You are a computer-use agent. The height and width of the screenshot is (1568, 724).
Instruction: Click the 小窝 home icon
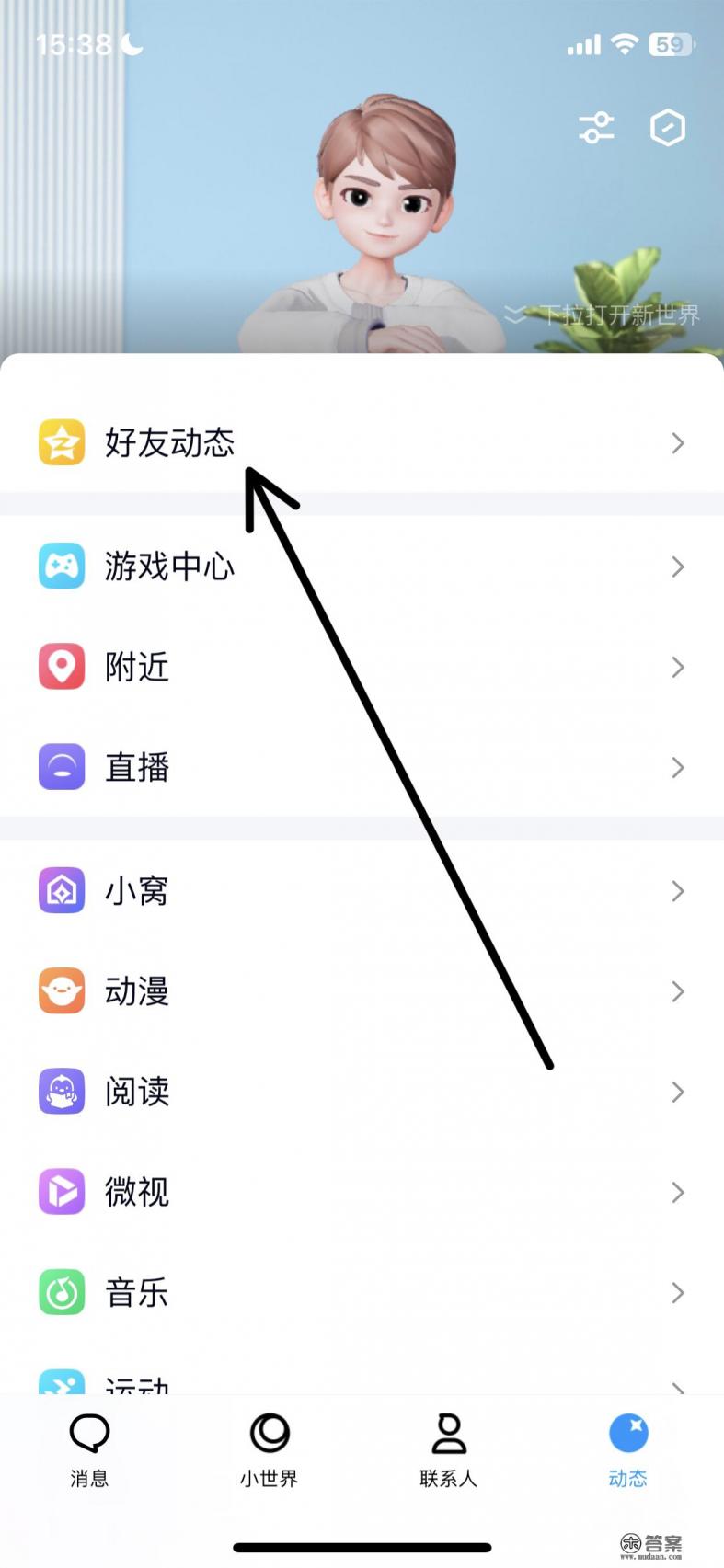[61, 890]
